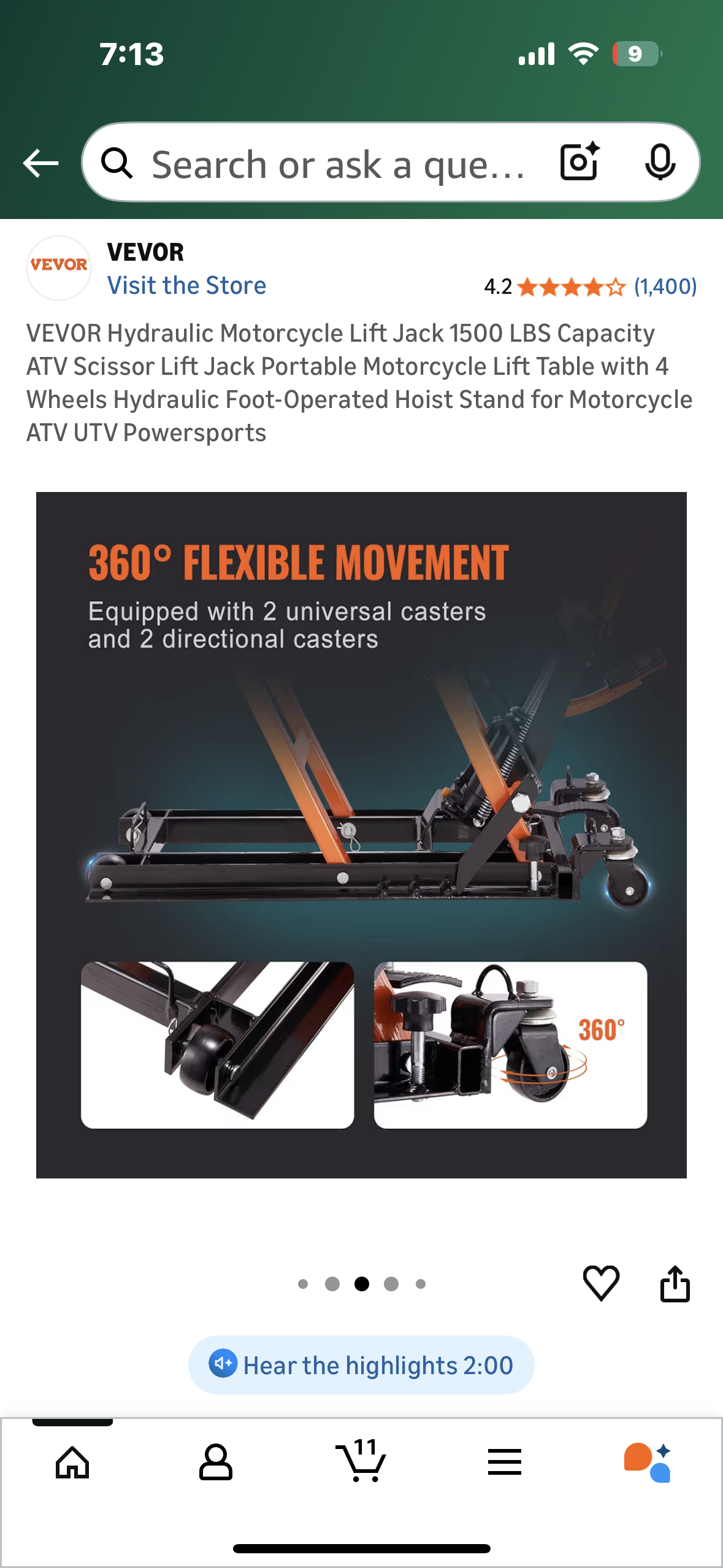
Task: Go back with the arrow icon
Action: click(40, 163)
